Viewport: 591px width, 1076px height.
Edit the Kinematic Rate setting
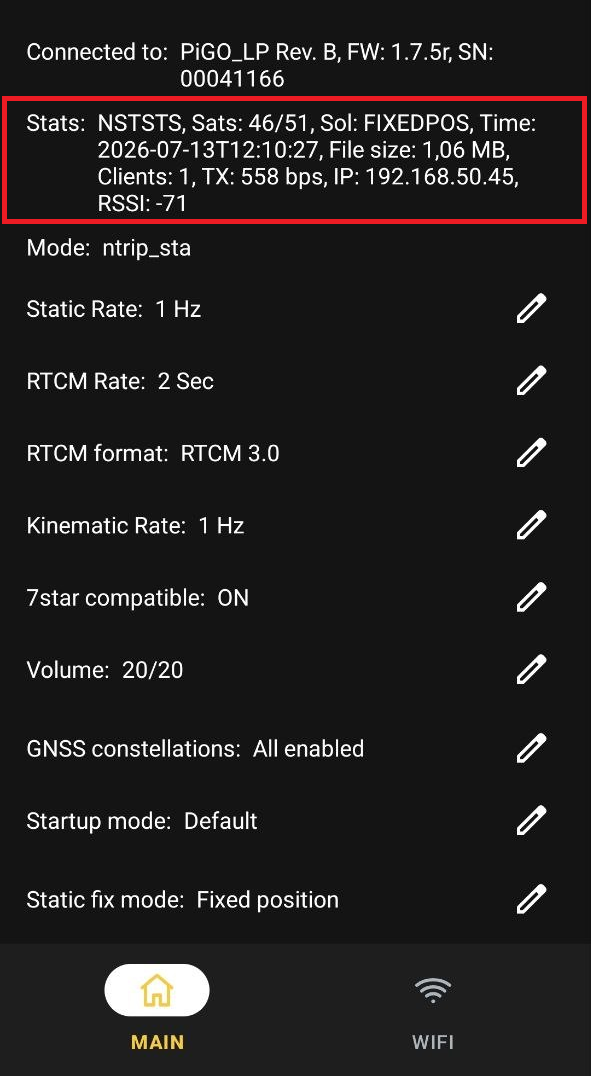click(x=531, y=525)
